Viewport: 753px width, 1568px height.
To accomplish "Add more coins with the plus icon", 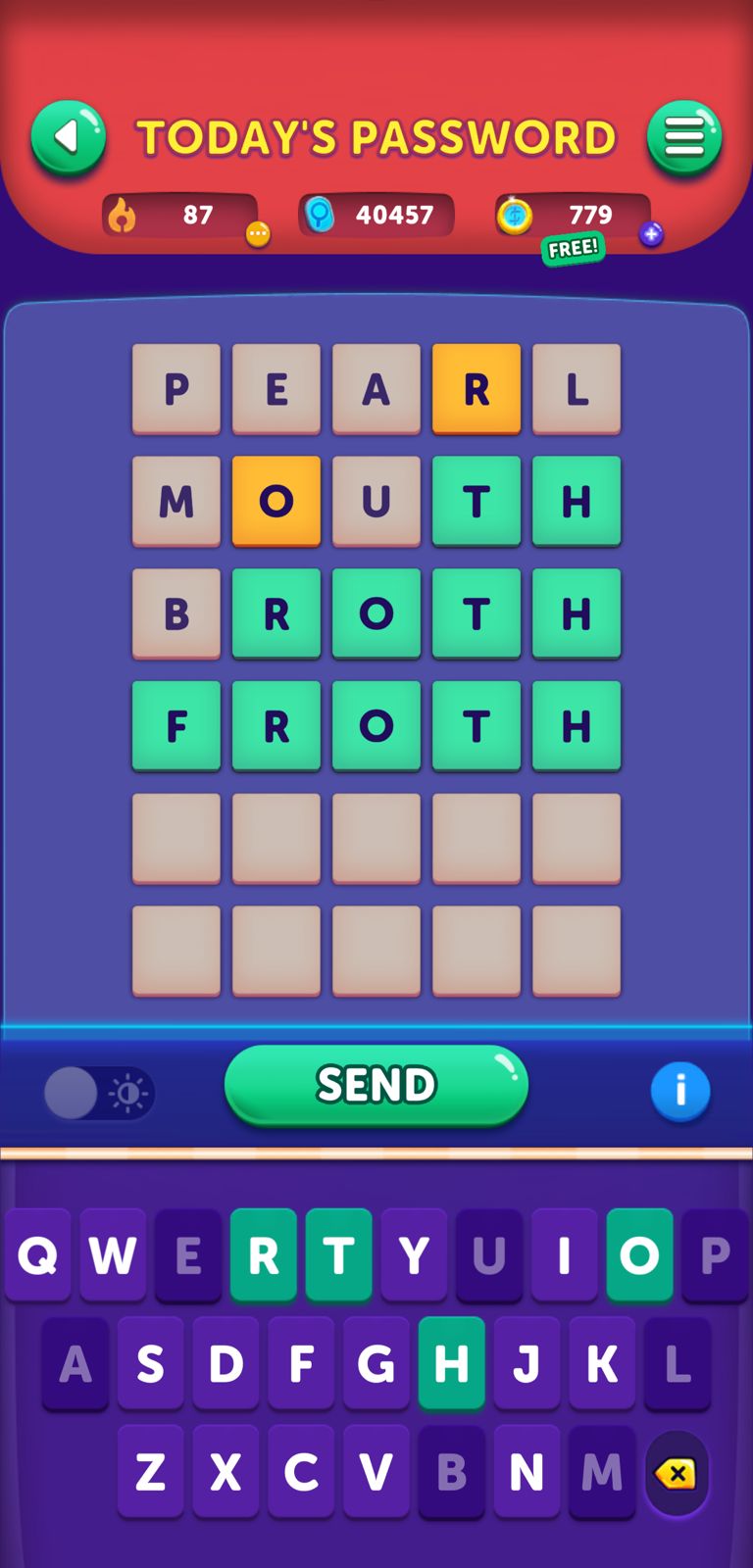I will (651, 234).
